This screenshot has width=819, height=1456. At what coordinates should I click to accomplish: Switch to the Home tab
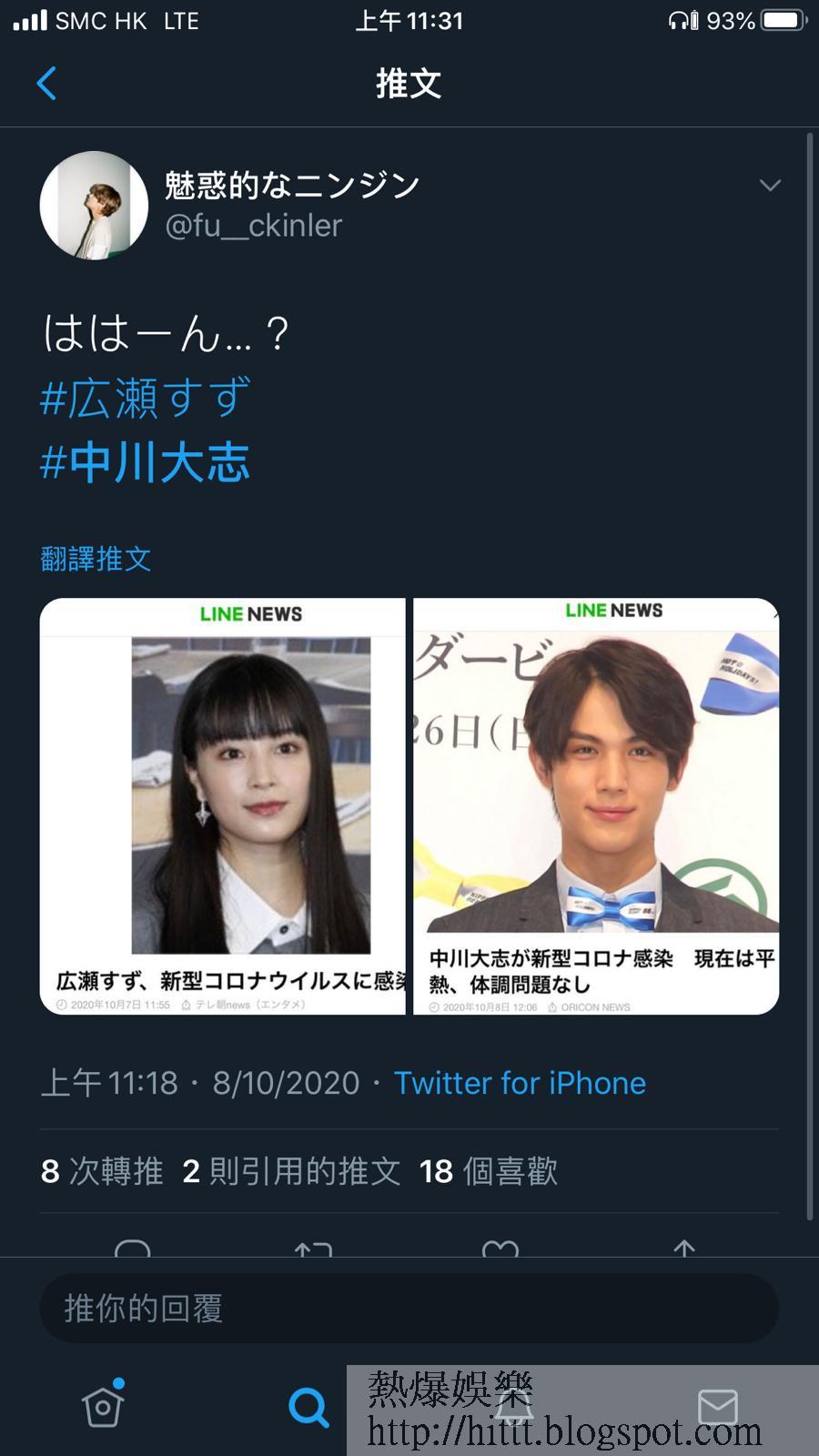point(103,1406)
